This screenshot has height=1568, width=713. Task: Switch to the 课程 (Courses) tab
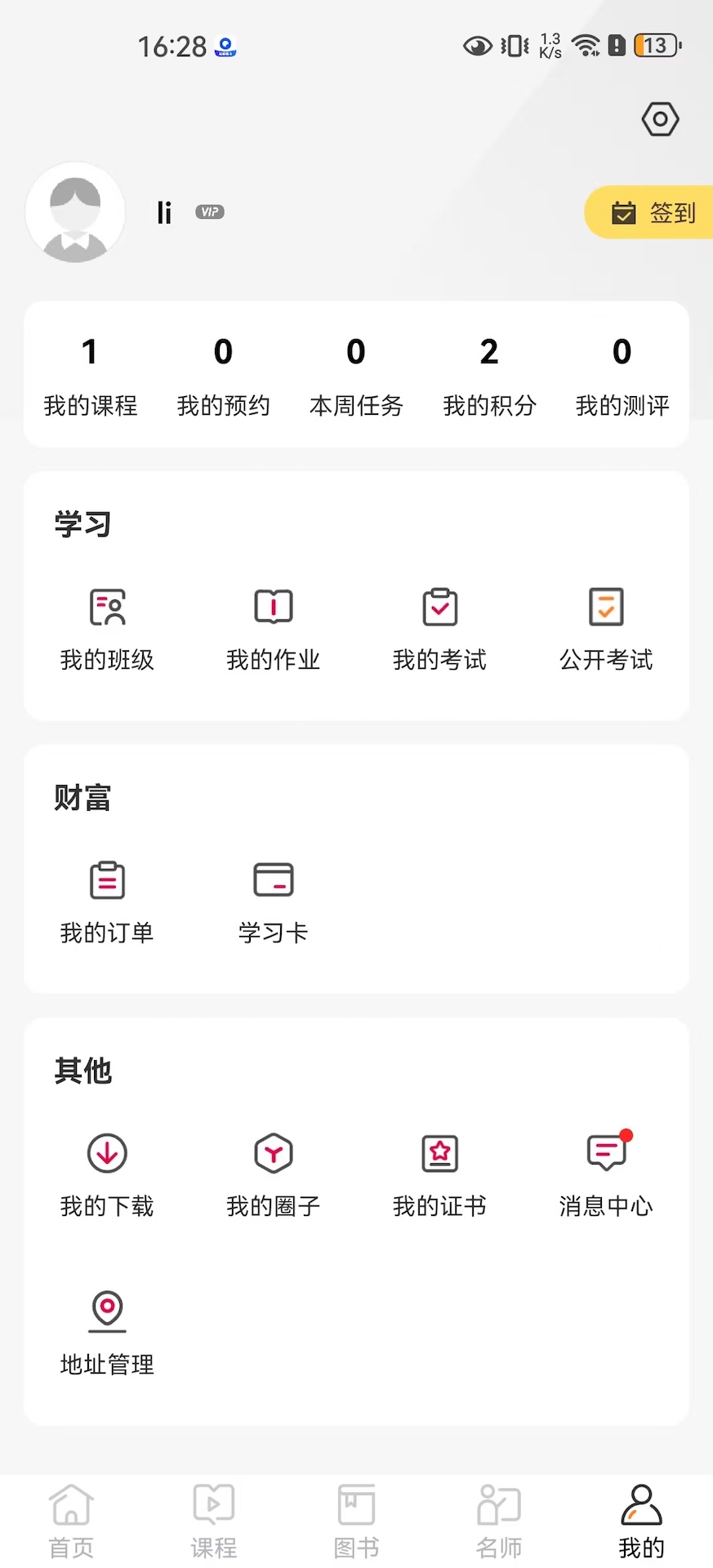213,1519
